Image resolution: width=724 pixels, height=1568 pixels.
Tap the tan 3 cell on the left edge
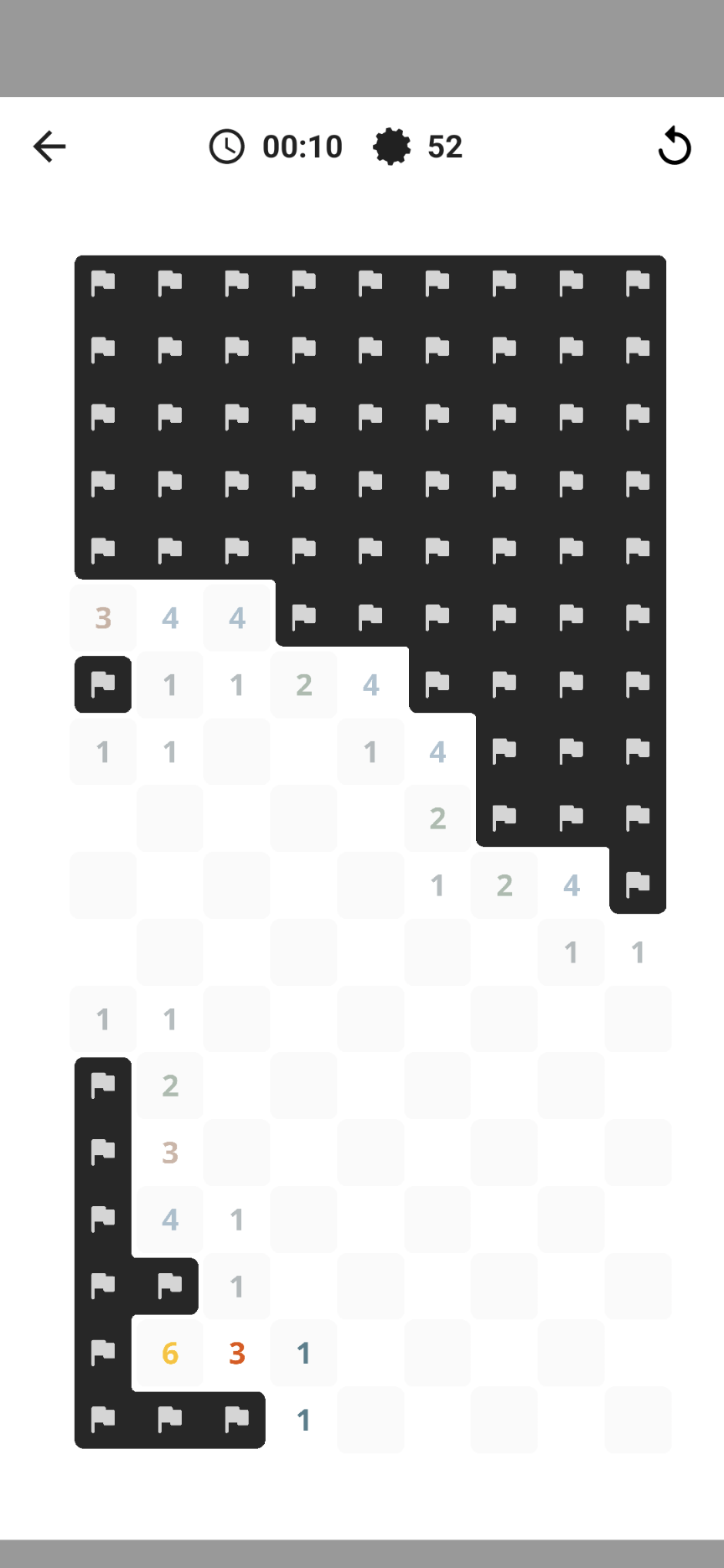coord(102,617)
